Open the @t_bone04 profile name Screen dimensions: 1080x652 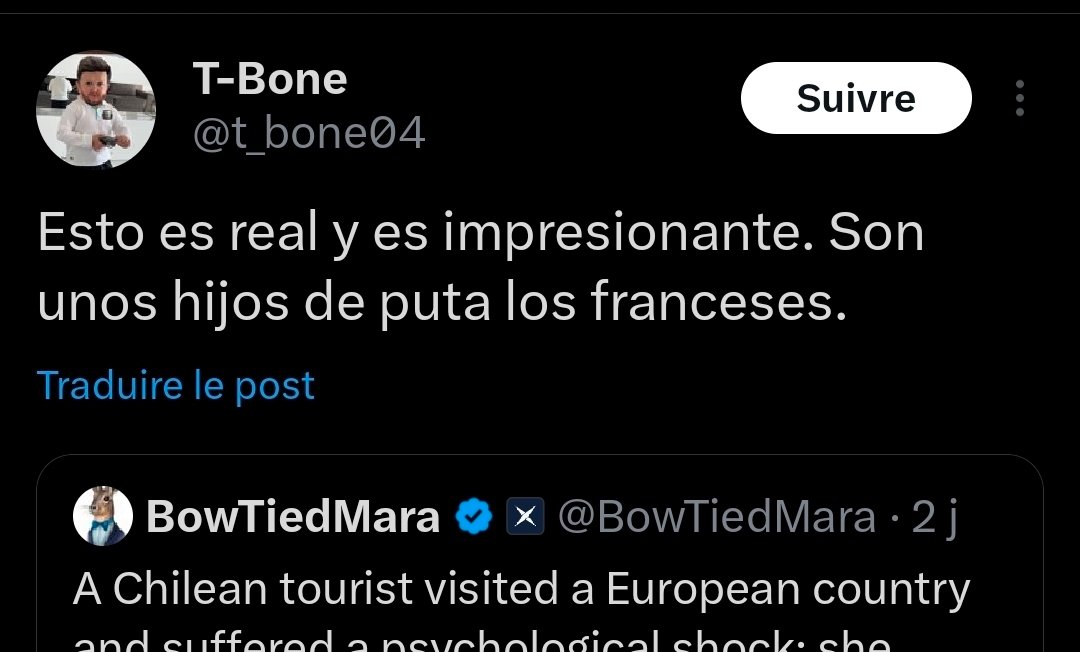pyautogui.click(x=308, y=133)
